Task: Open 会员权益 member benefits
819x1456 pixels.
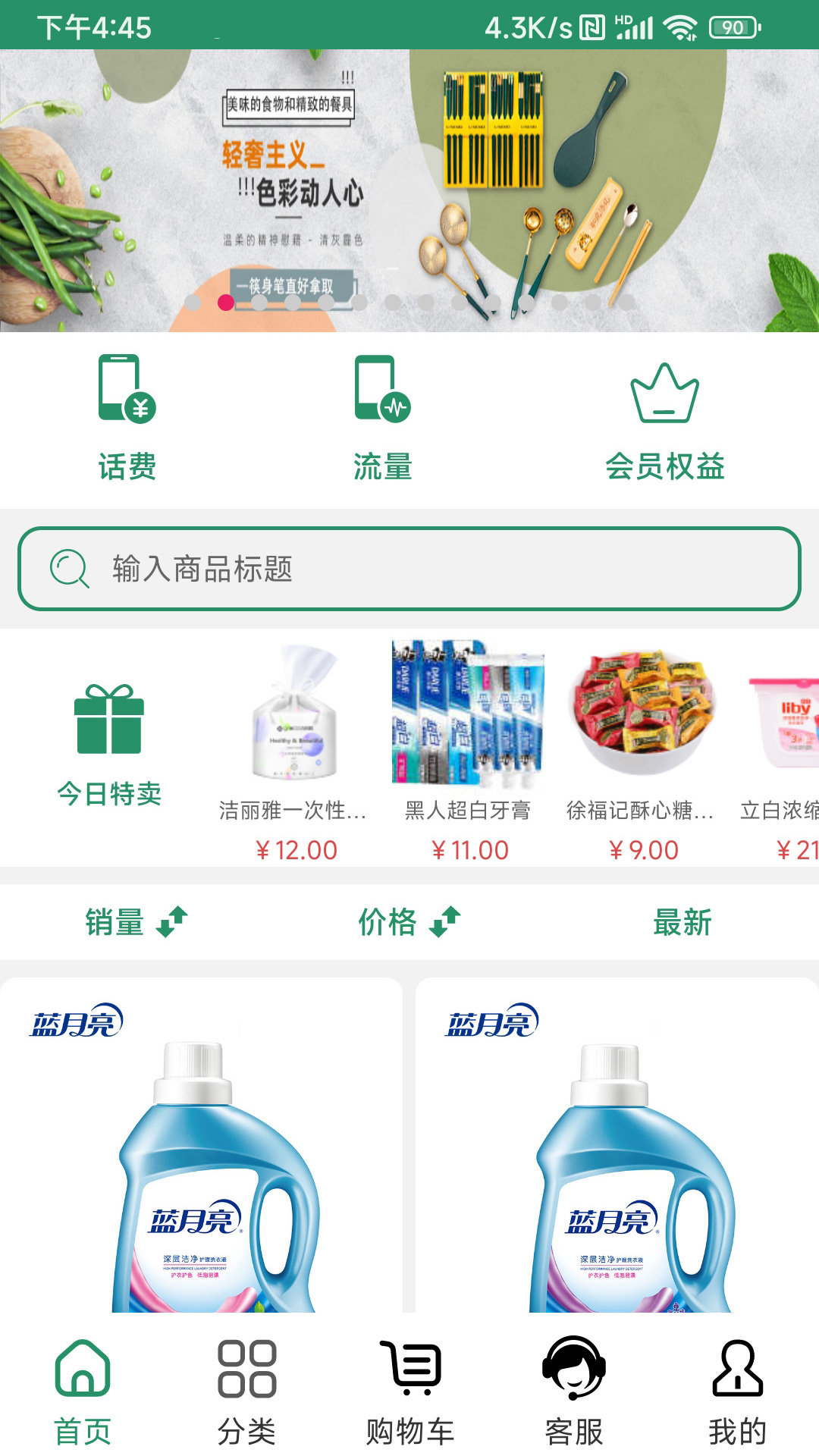Action: [664, 417]
